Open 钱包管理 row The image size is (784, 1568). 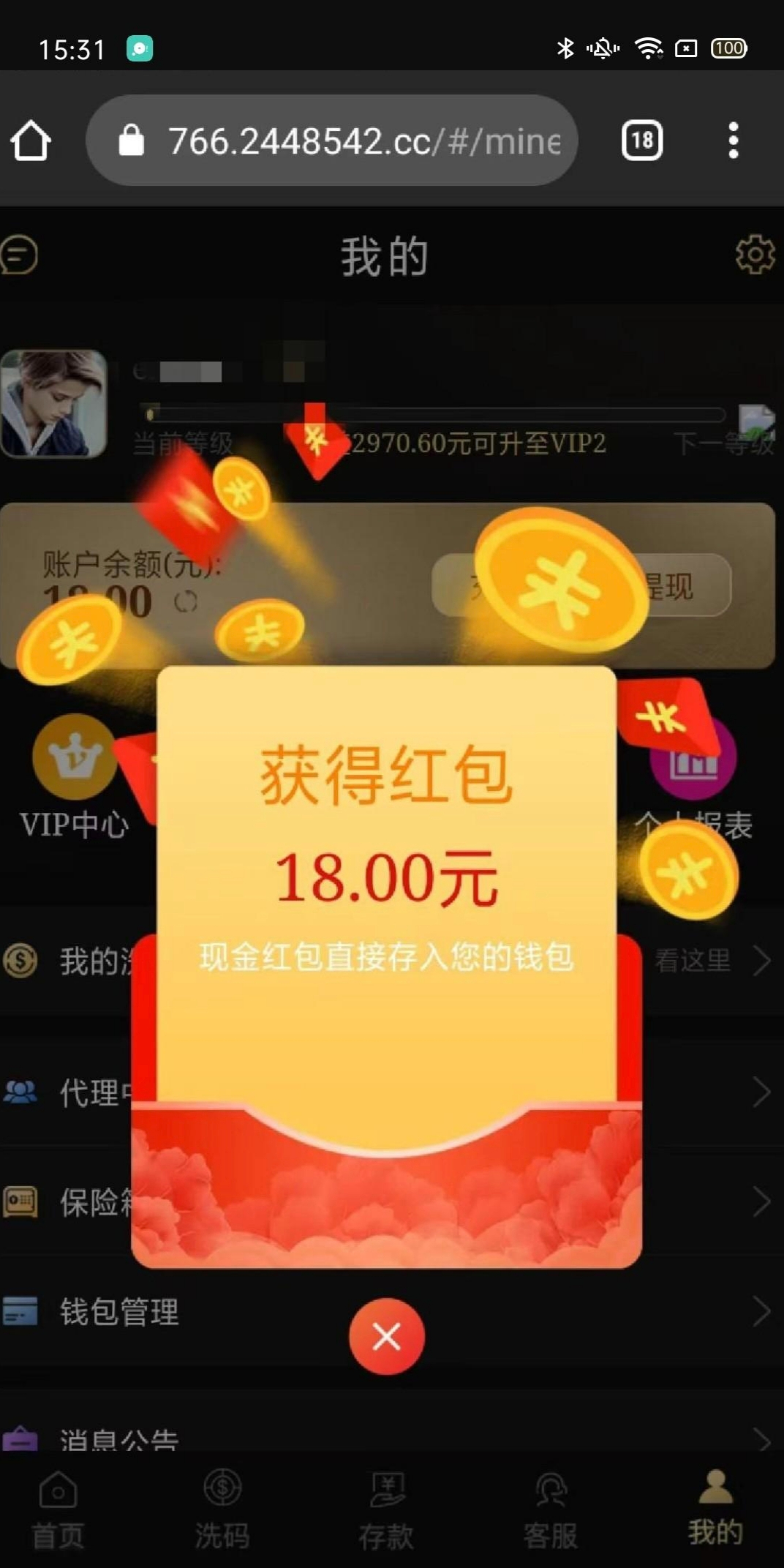pos(118,1311)
